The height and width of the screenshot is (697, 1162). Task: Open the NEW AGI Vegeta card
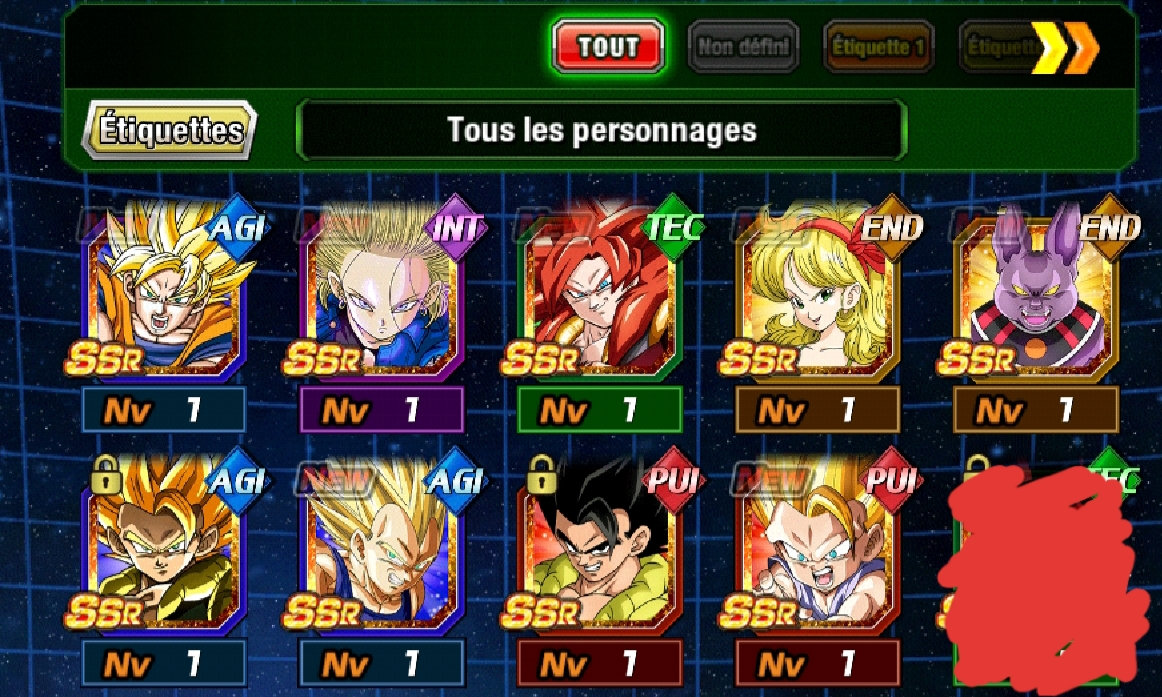(x=381, y=555)
